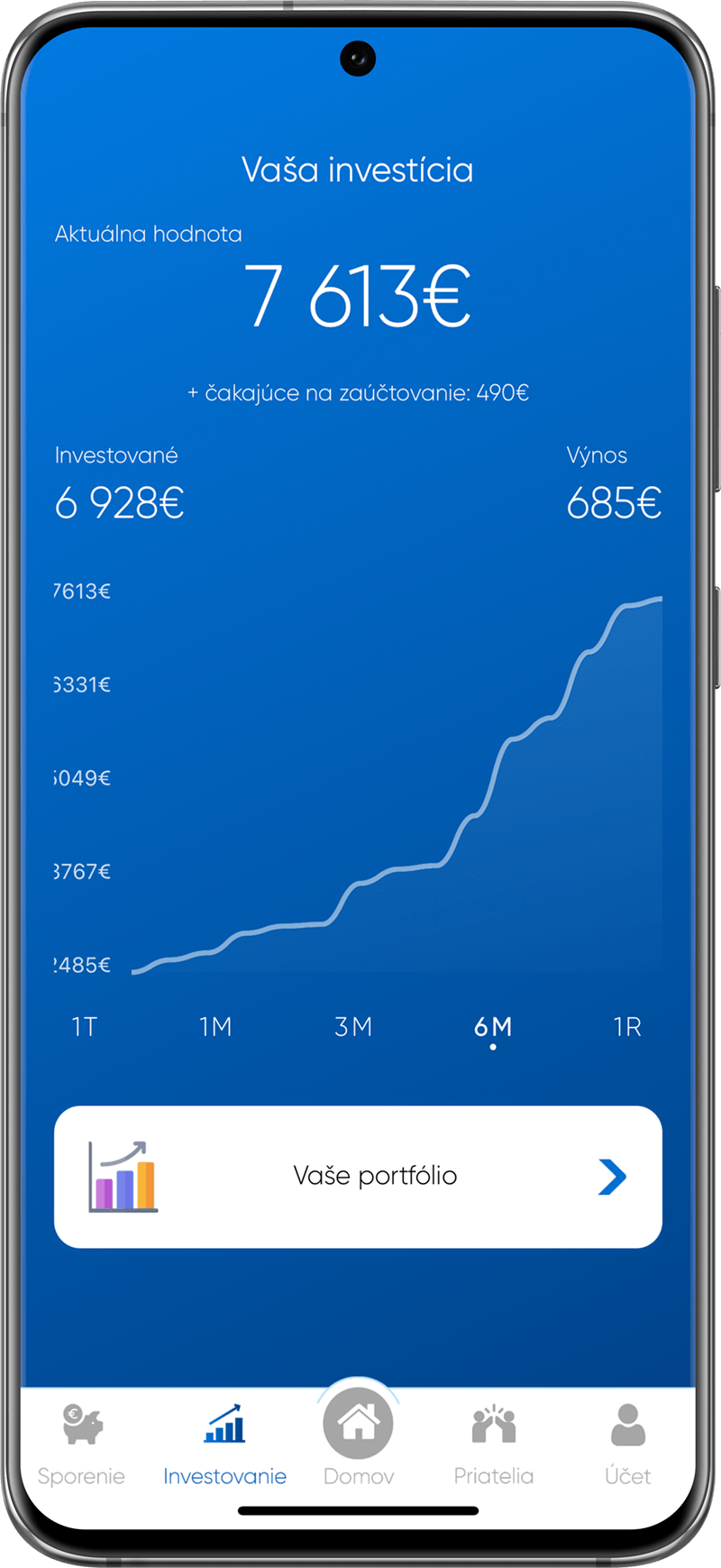This screenshot has height=1568, width=721.
Task: Open the Vaše portfólio card
Action: 358,1177
